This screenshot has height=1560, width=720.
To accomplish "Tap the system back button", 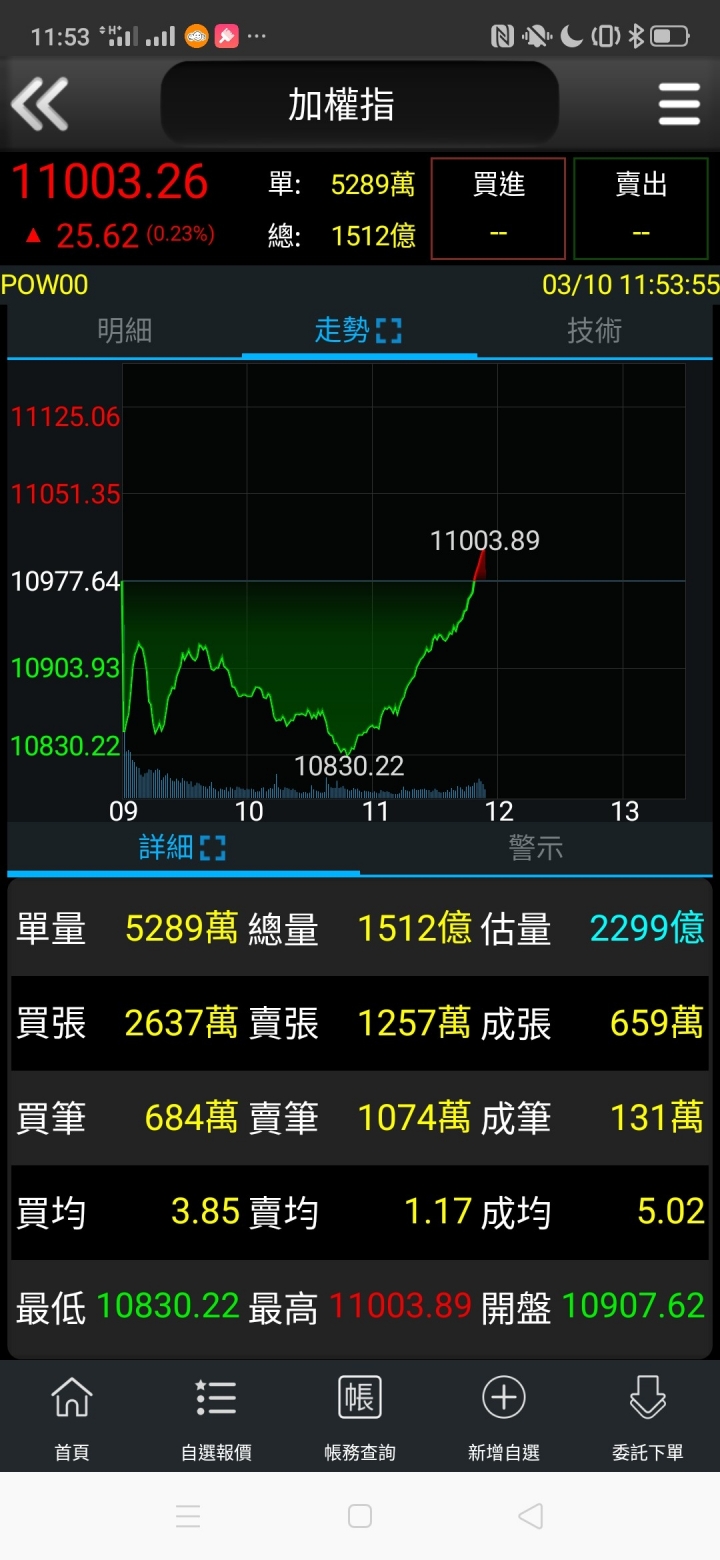I will pos(531,1516).
